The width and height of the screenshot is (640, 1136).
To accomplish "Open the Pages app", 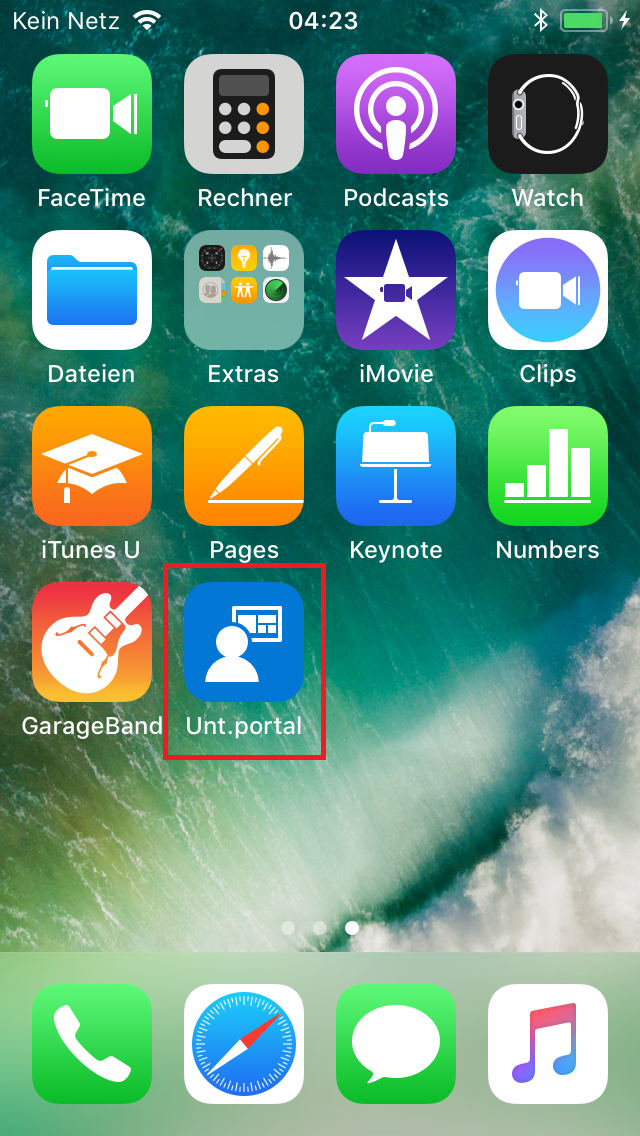I will point(244,466).
